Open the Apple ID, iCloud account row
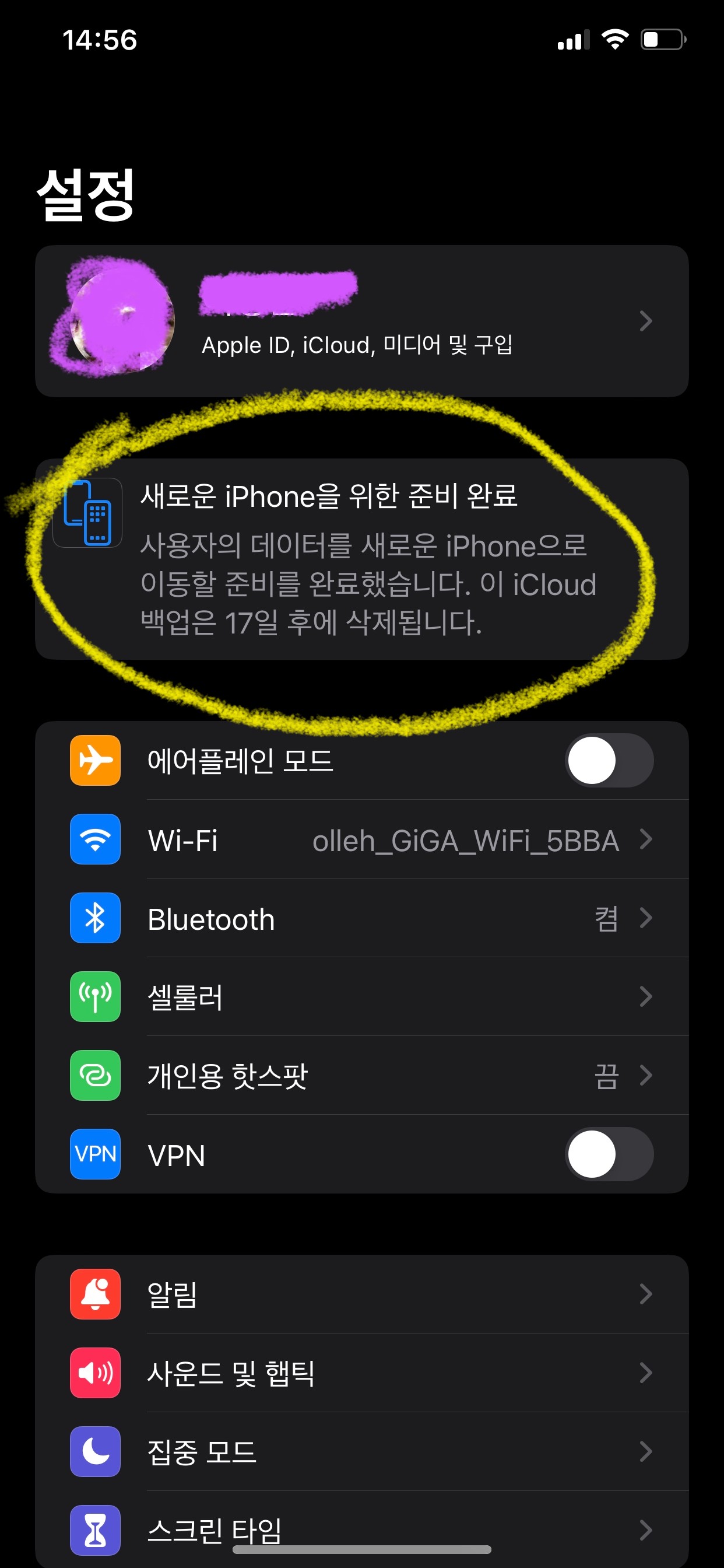This screenshot has height=1568, width=724. 361,321
